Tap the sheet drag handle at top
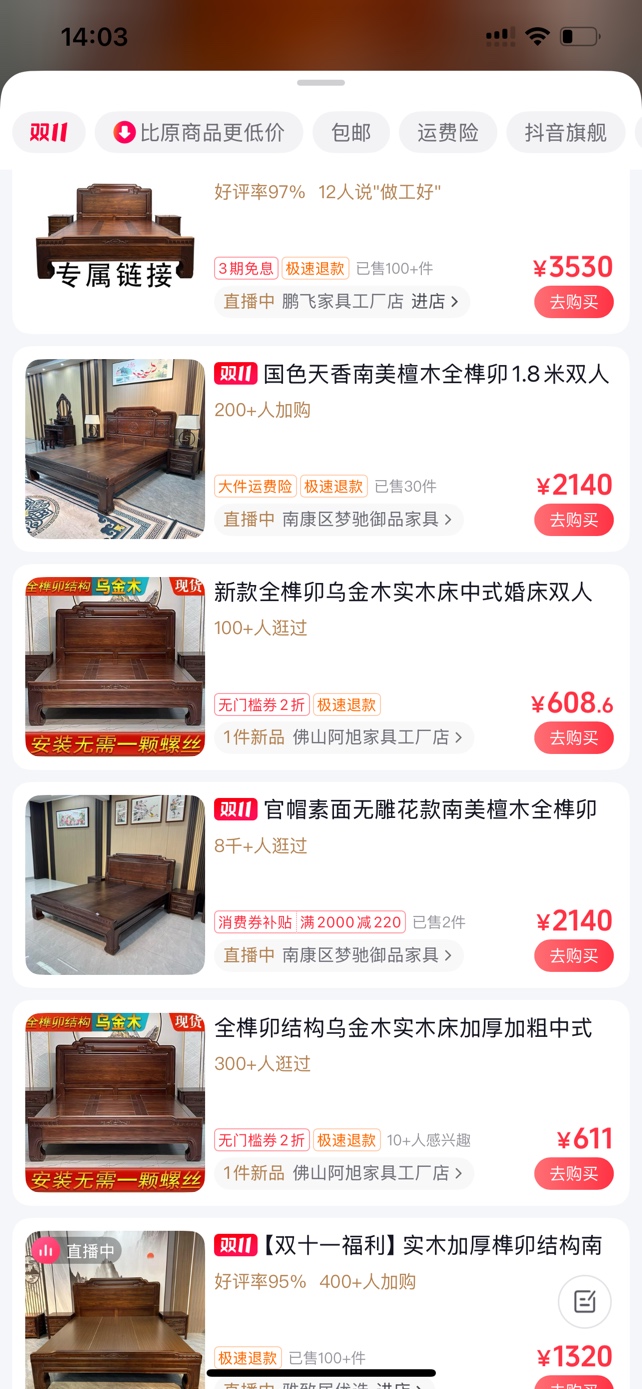The width and height of the screenshot is (642, 1389). coord(321,83)
